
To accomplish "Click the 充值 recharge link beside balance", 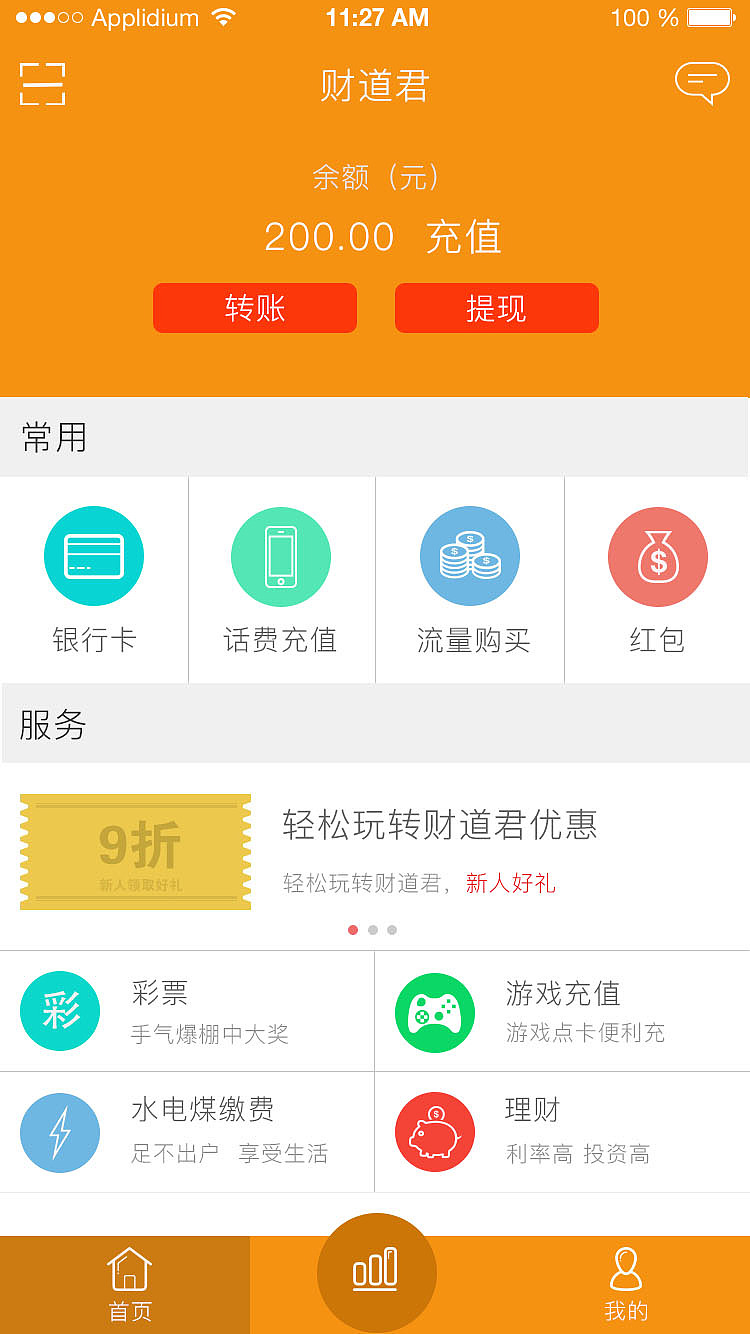I will (x=465, y=238).
